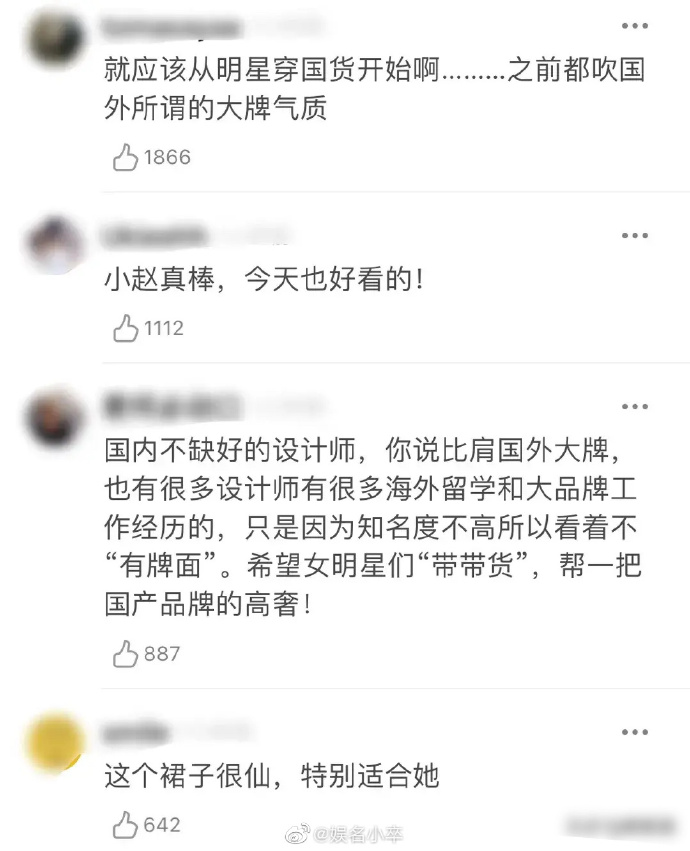
Task: Open the overflow menu on the 裙子很仙 comment
Action: [x=635, y=733]
